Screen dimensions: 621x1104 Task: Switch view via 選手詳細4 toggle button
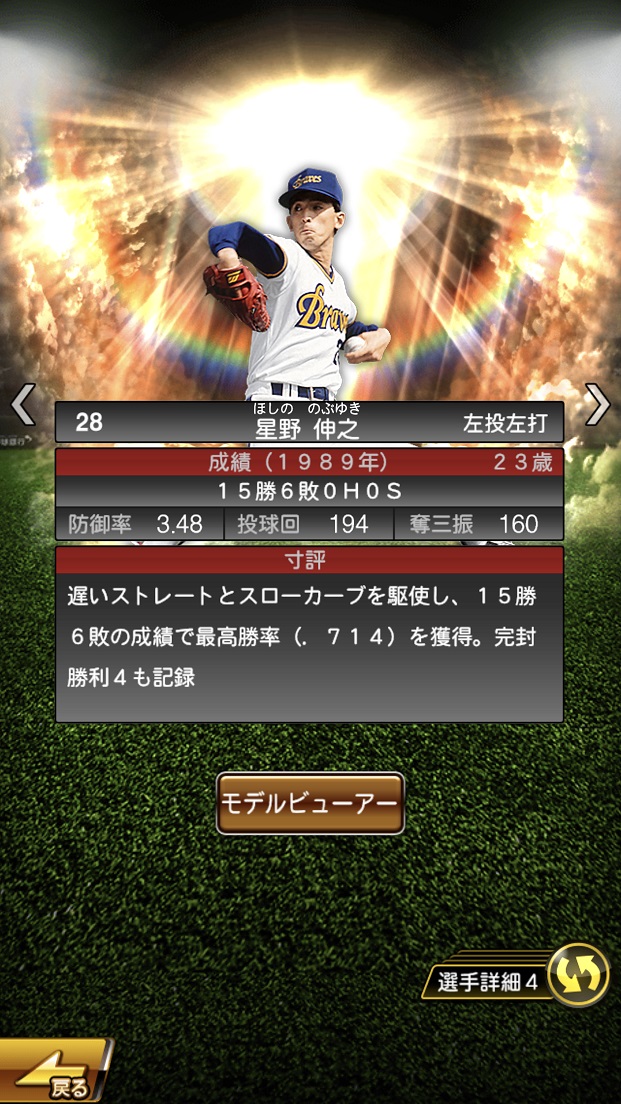[578, 974]
